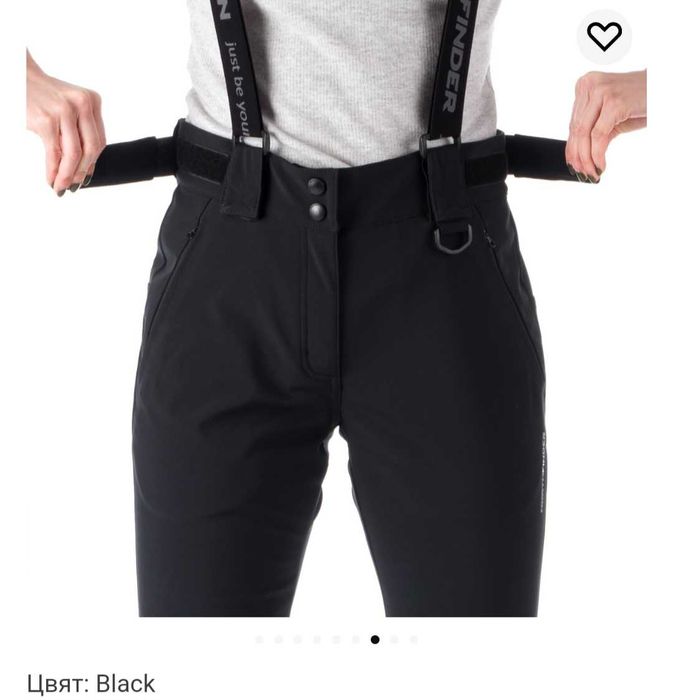Select the highlighted image page indicator dot
The height and width of the screenshot is (700, 673).
click(375, 639)
